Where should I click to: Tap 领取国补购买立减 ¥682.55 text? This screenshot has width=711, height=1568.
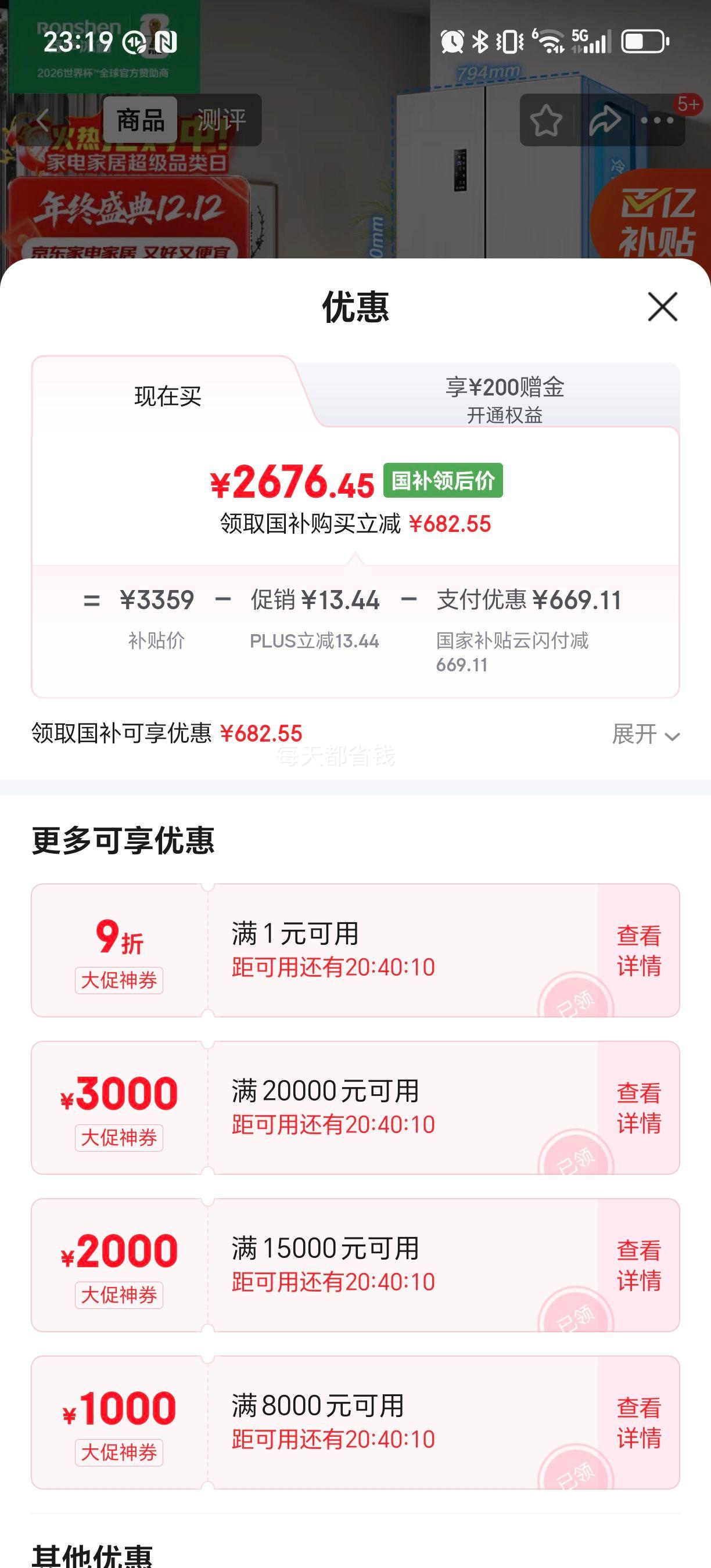point(355,524)
